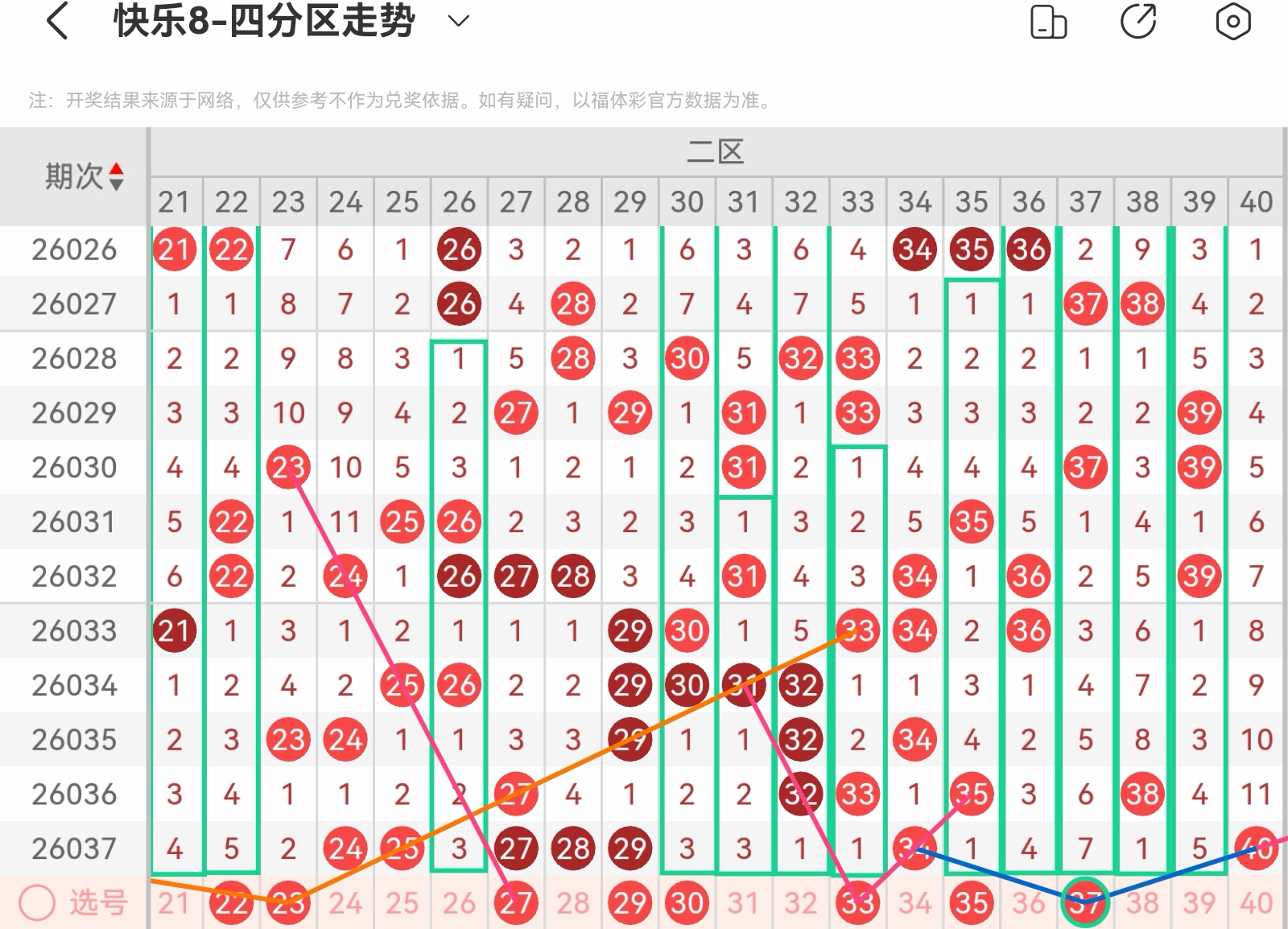This screenshot has height=929, width=1288.
Task: Select number 40 in the 选号 row
Action: pyautogui.click(x=1256, y=903)
